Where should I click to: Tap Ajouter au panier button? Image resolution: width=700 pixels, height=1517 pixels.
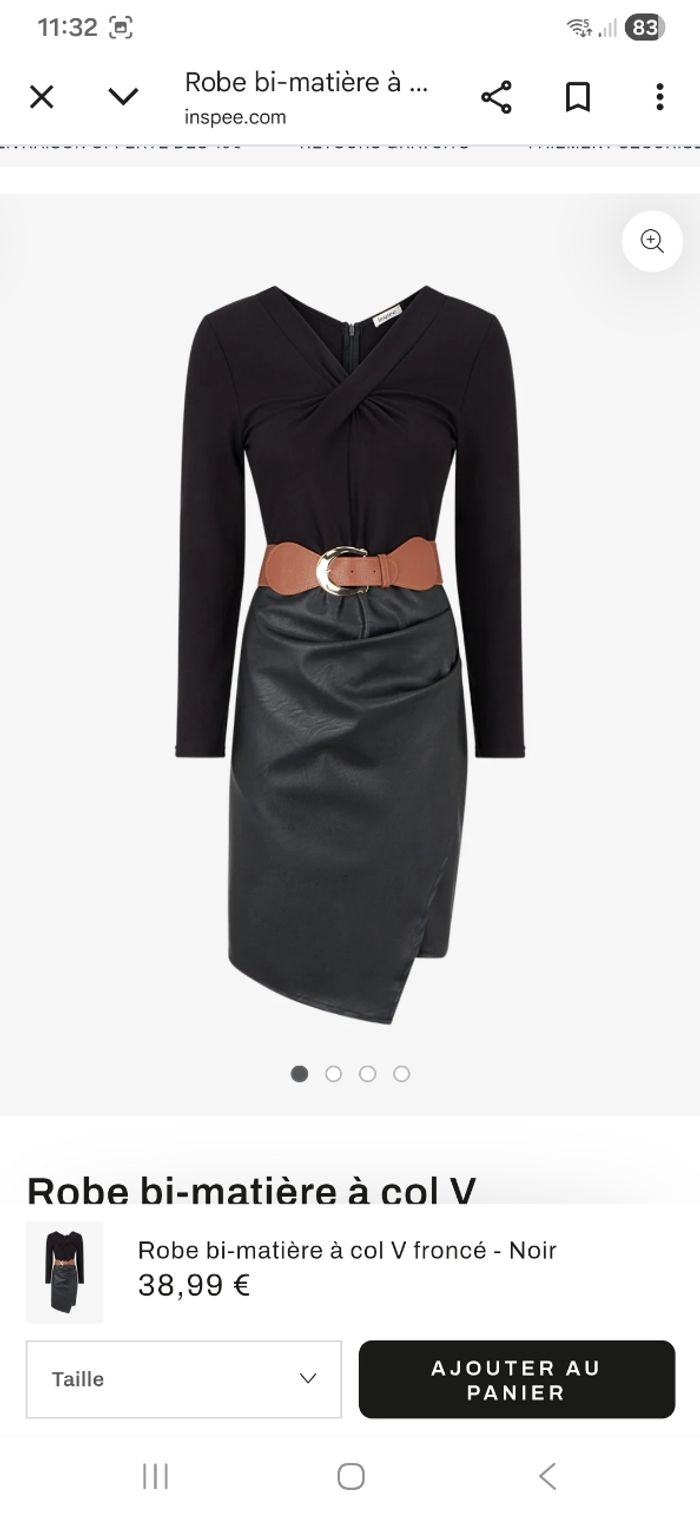click(x=516, y=1379)
